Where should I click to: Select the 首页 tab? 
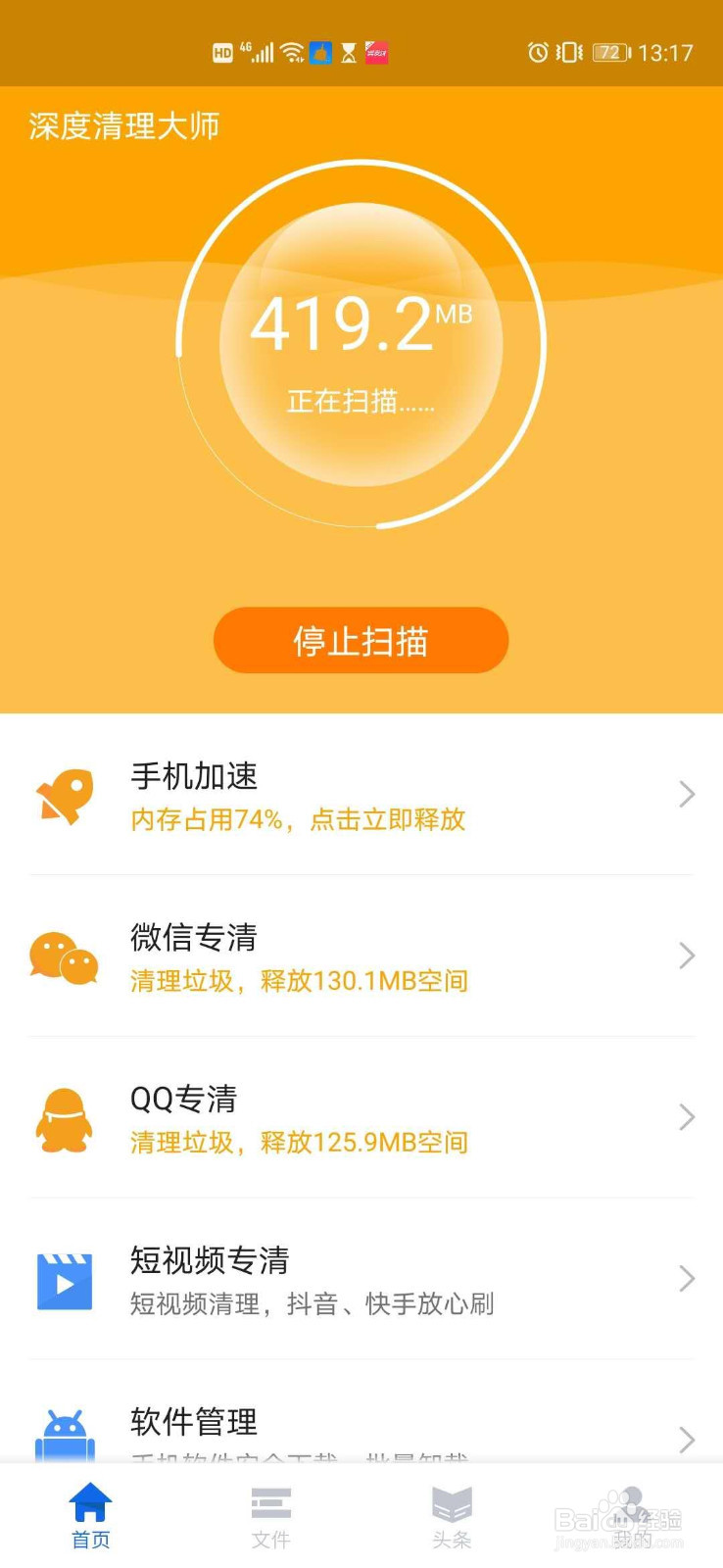pyautogui.click(x=90, y=1517)
